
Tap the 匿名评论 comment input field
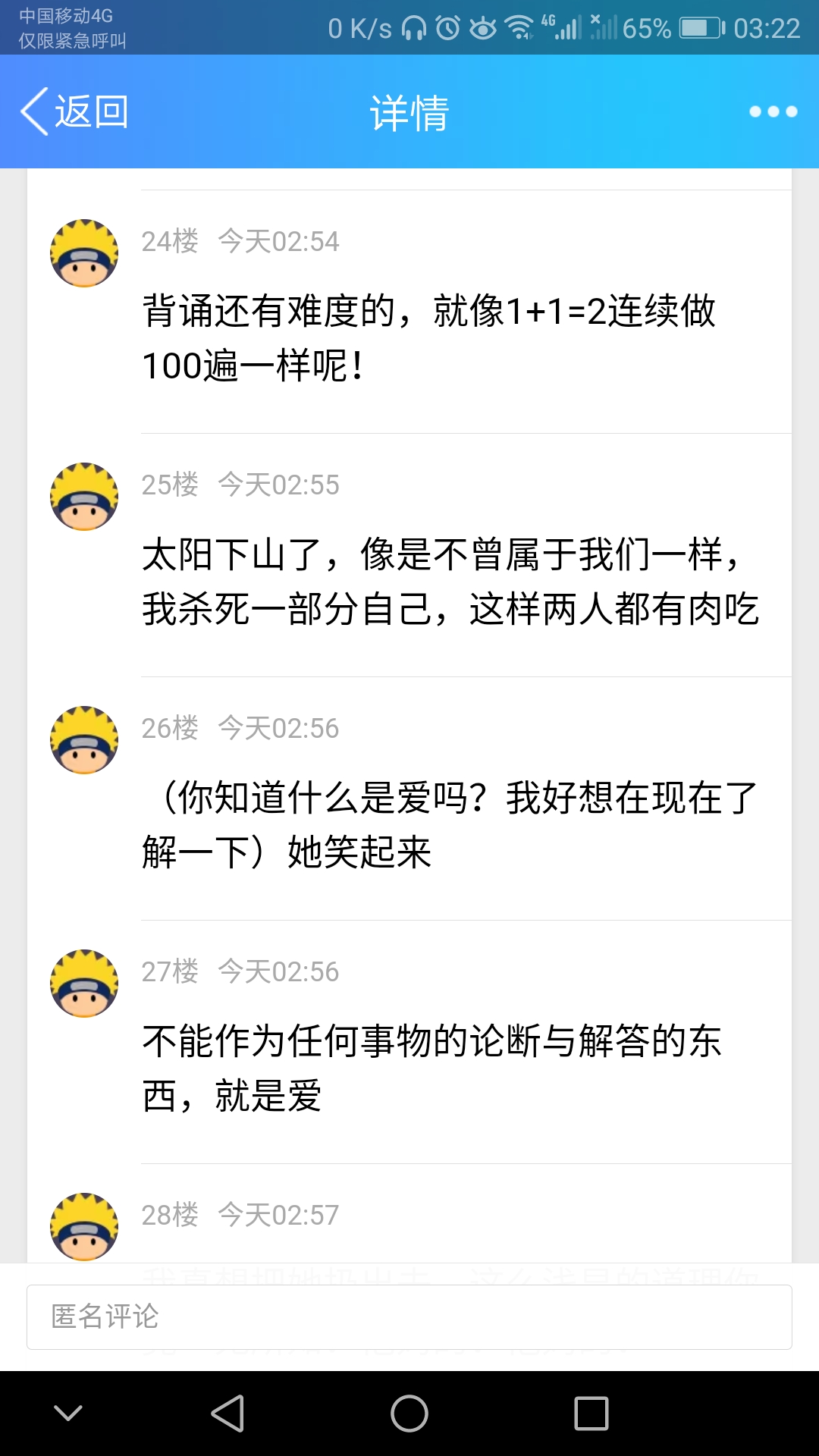coord(409,1316)
